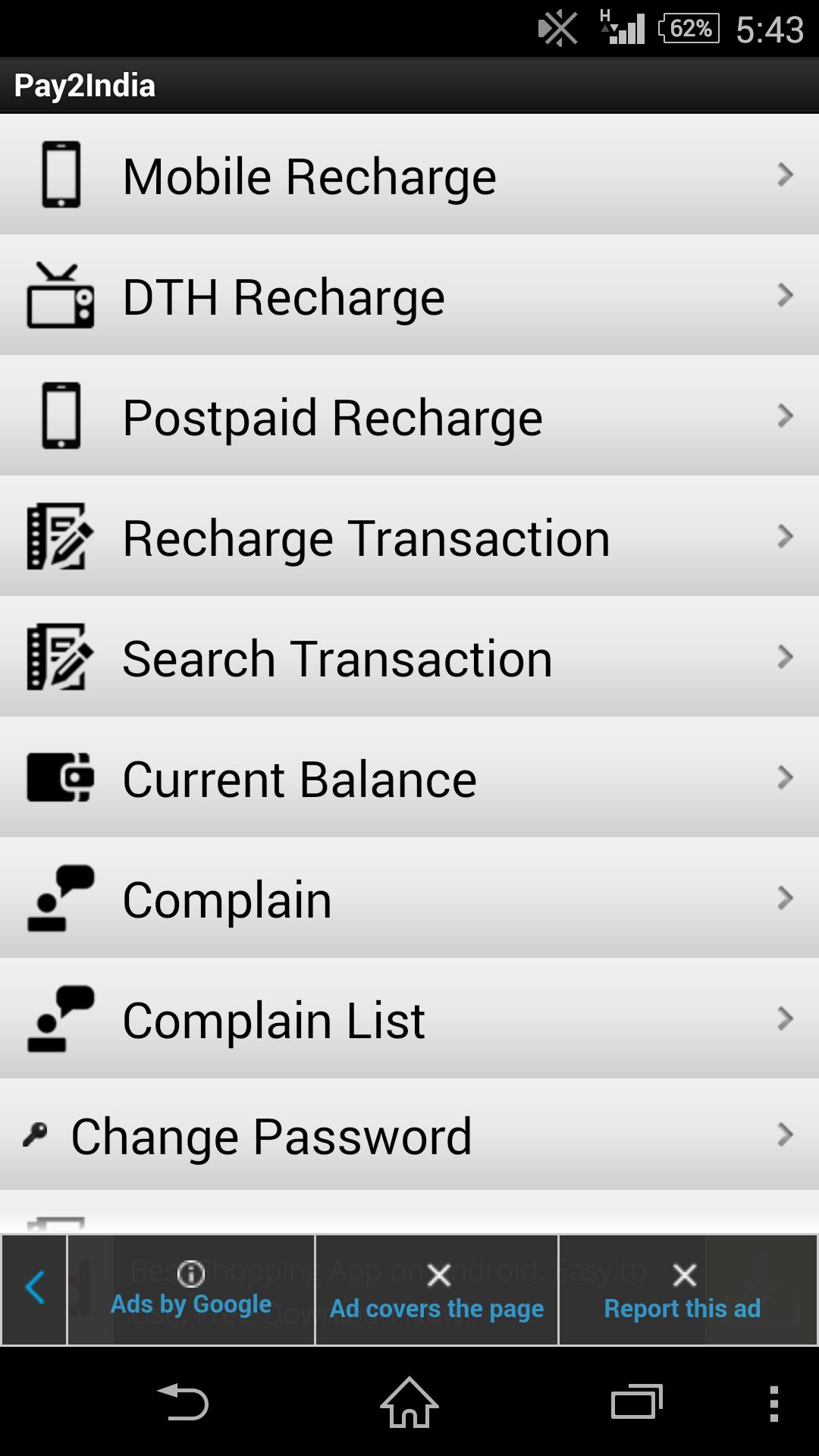Check Current Balance
Viewport: 819px width, 1456px height.
pos(409,778)
